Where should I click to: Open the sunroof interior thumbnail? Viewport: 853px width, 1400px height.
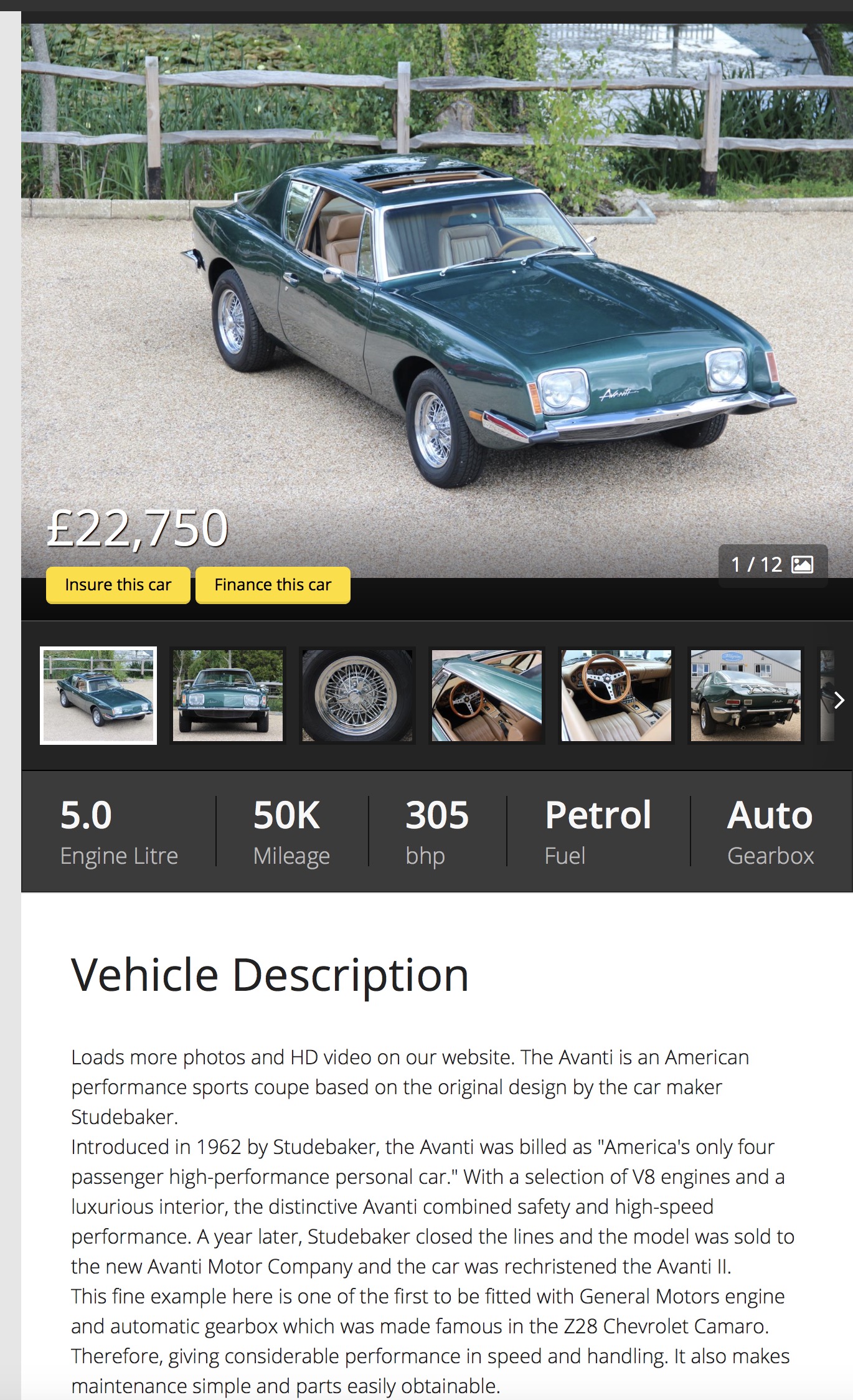486,696
